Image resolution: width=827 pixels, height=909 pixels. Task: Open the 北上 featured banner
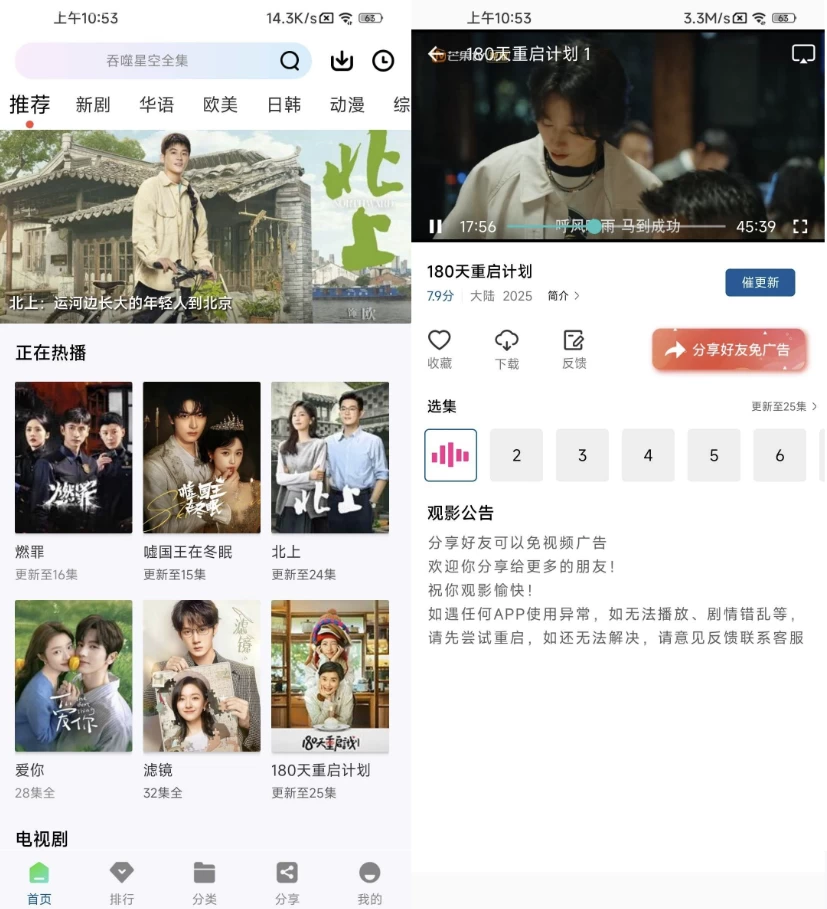tap(205, 226)
